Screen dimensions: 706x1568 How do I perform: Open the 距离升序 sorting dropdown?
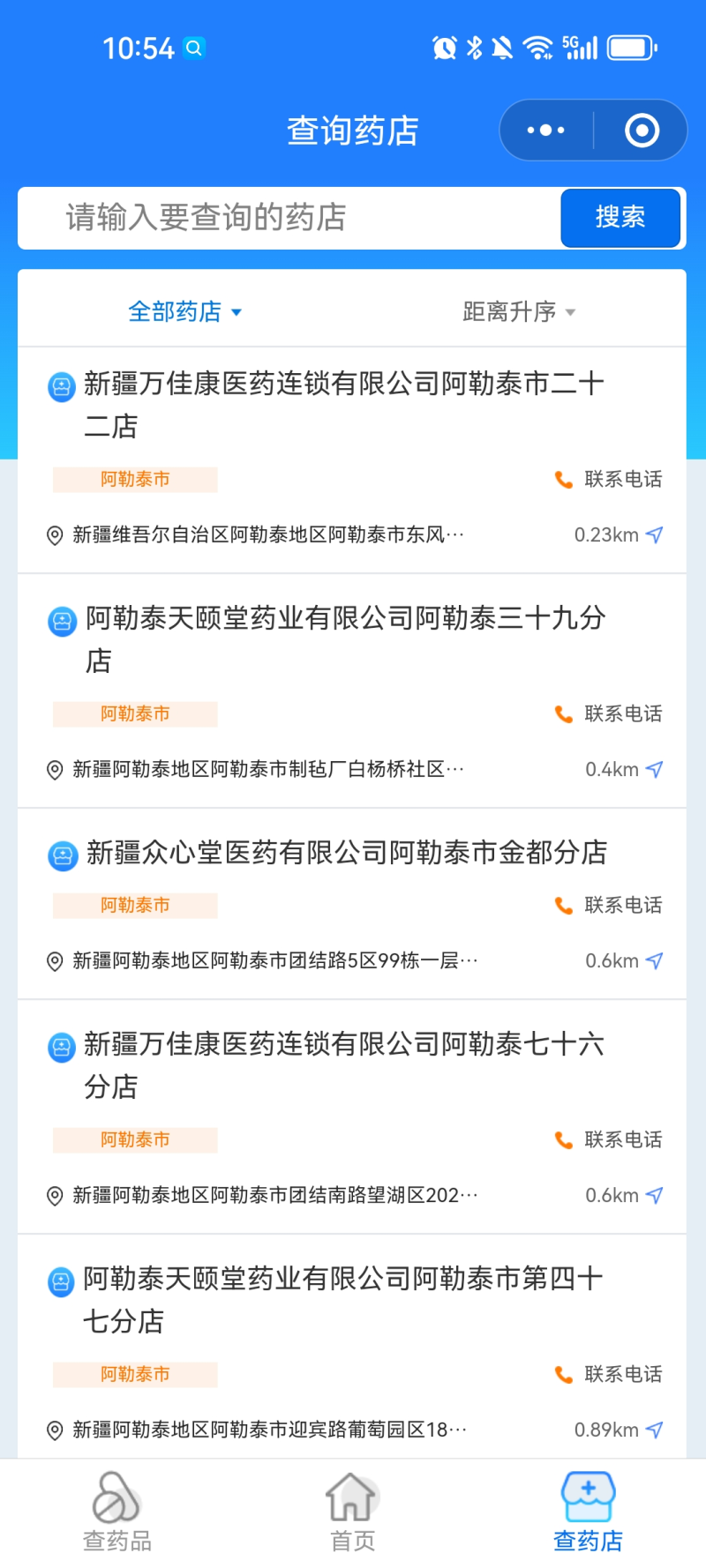[519, 311]
